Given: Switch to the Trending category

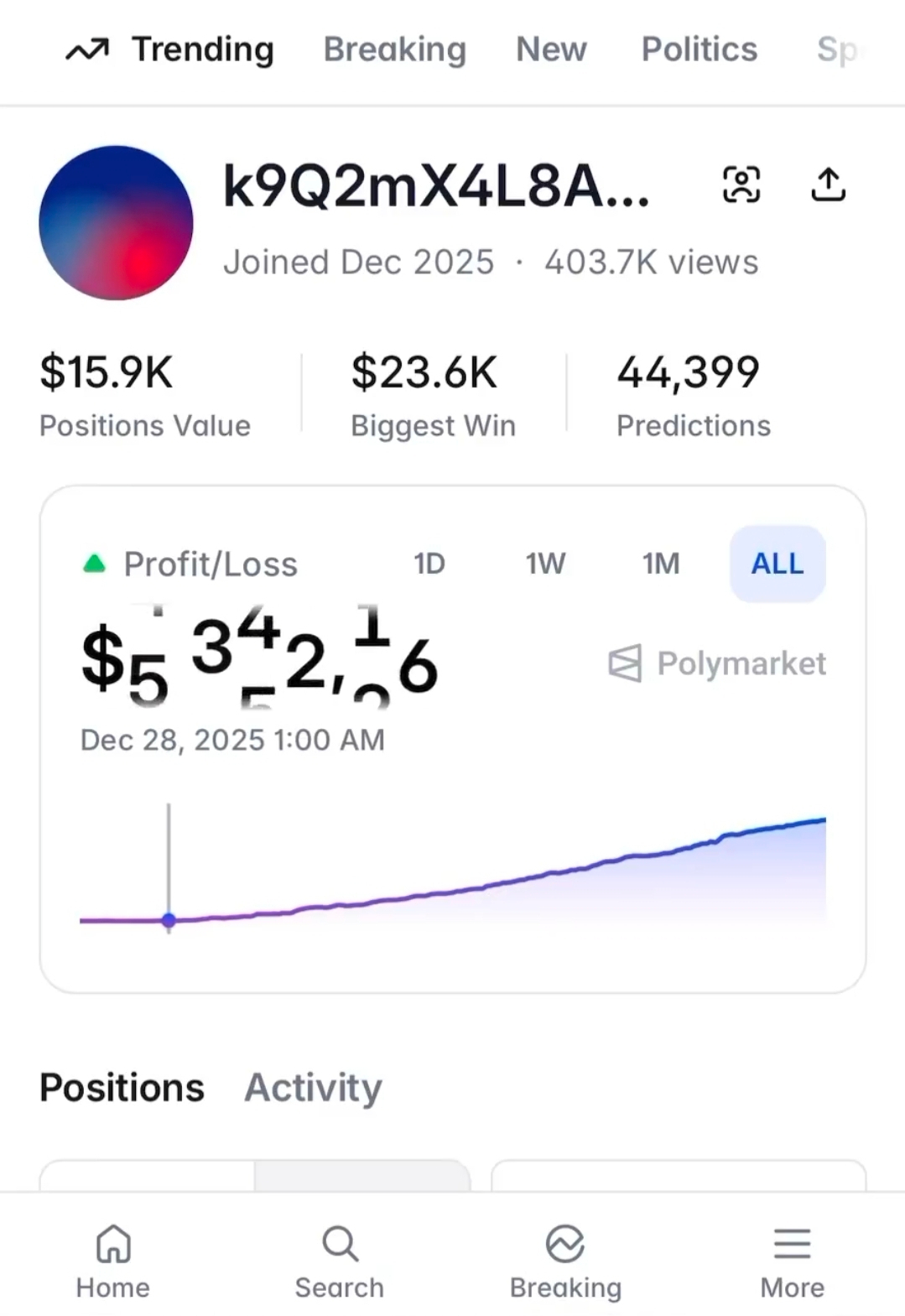Looking at the screenshot, I should point(170,49).
